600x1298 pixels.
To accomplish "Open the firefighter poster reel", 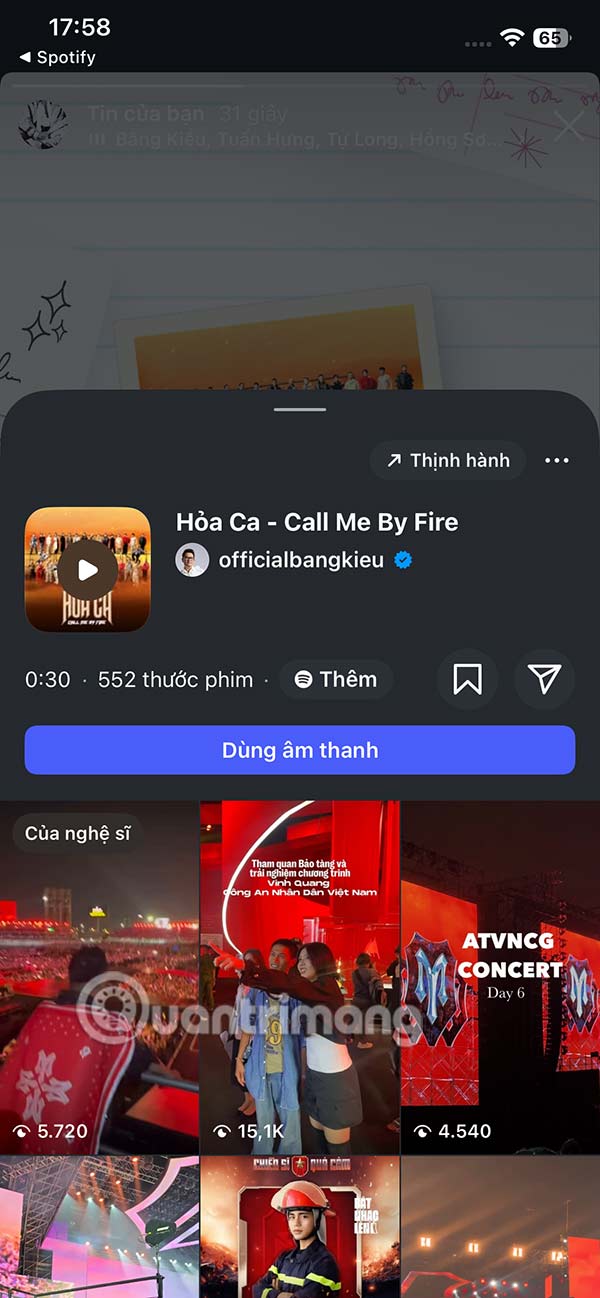I will pyautogui.click(x=300, y=1228).
